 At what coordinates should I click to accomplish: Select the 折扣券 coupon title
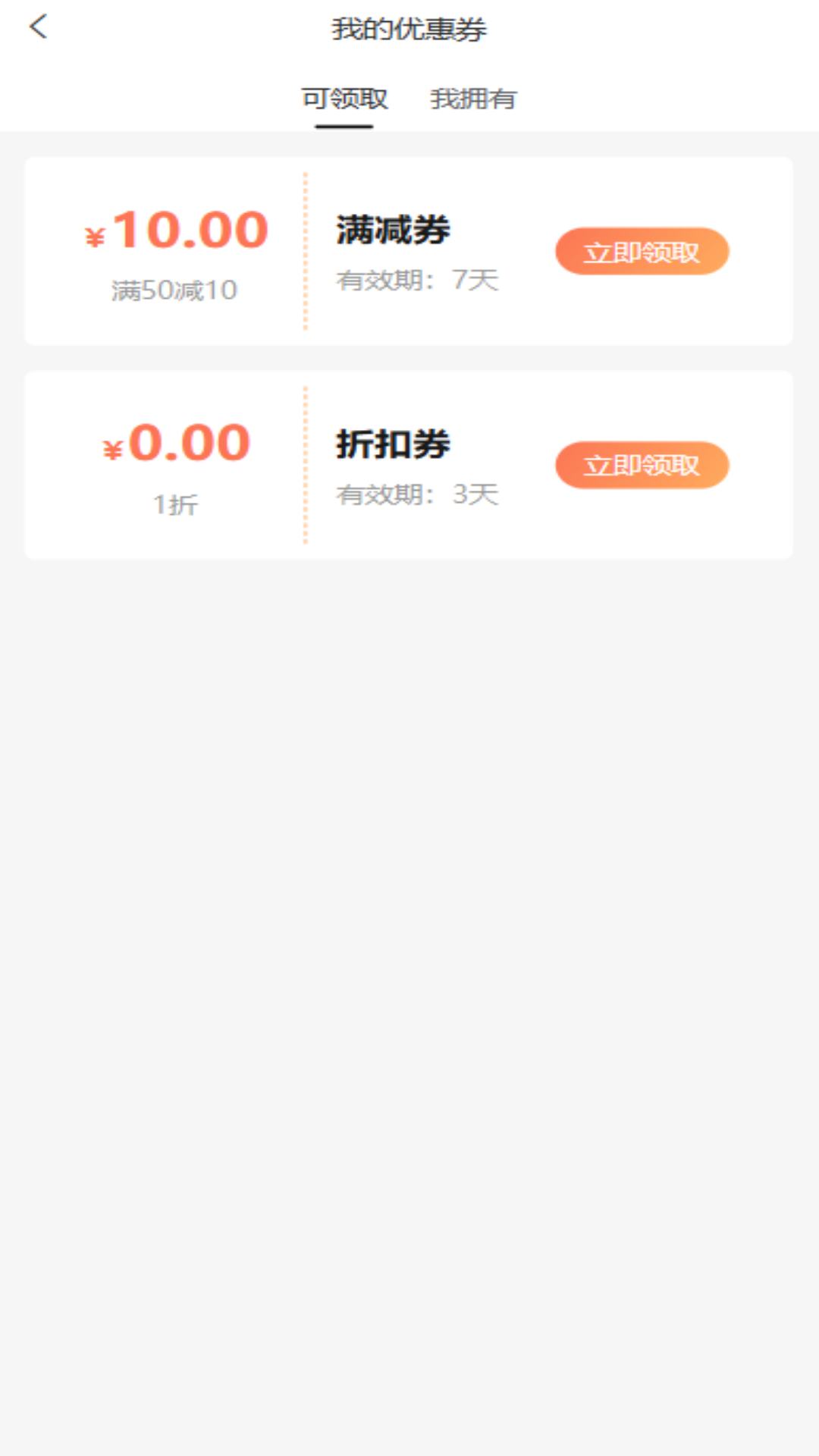(392, 444)
